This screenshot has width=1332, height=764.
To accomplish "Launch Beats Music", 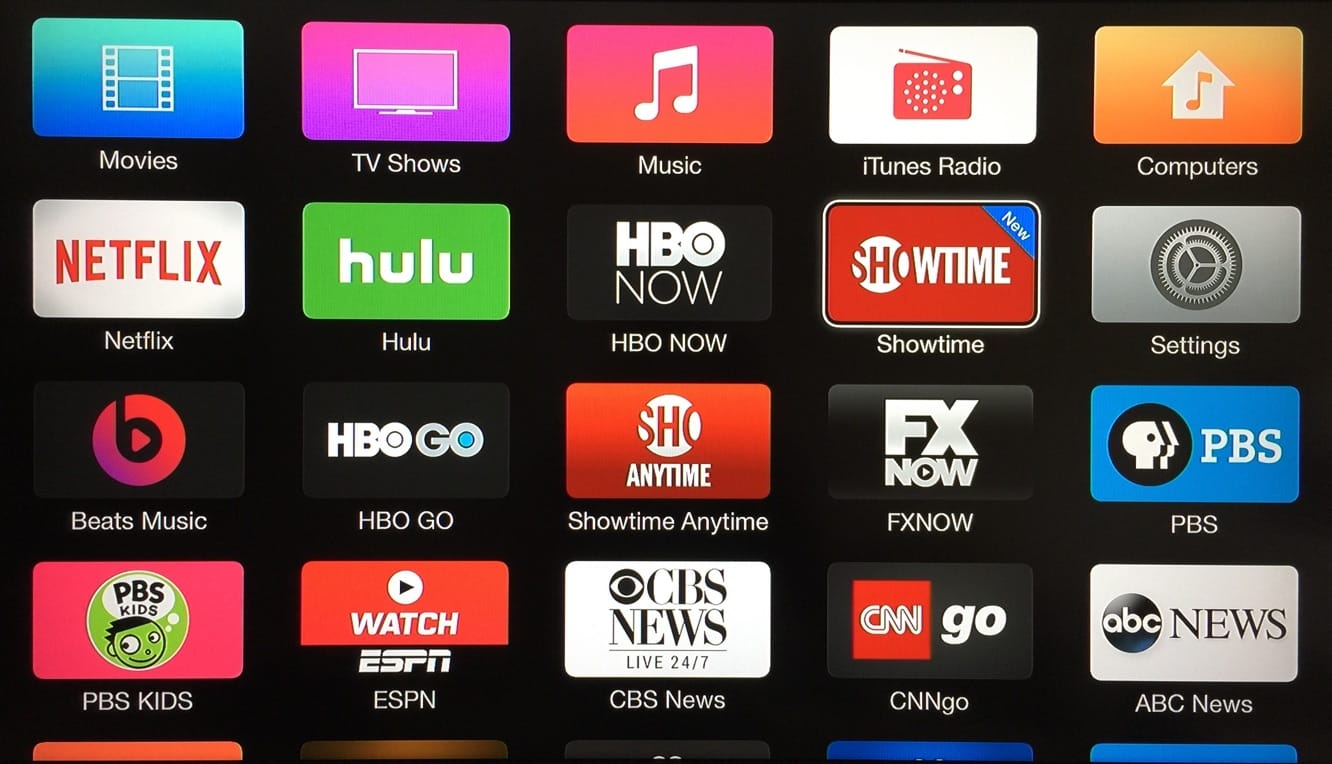I will (x=138, y=439).
